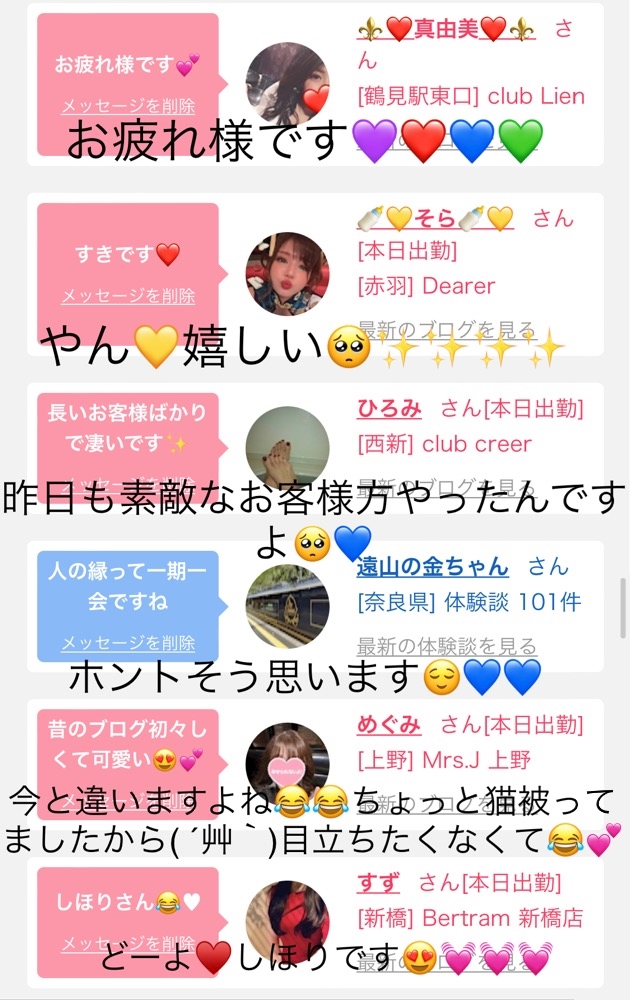The width and height of the screenshot is (630, 1000).
Task: Open ひろみ's profile name link
Action: tap(389, 408)
